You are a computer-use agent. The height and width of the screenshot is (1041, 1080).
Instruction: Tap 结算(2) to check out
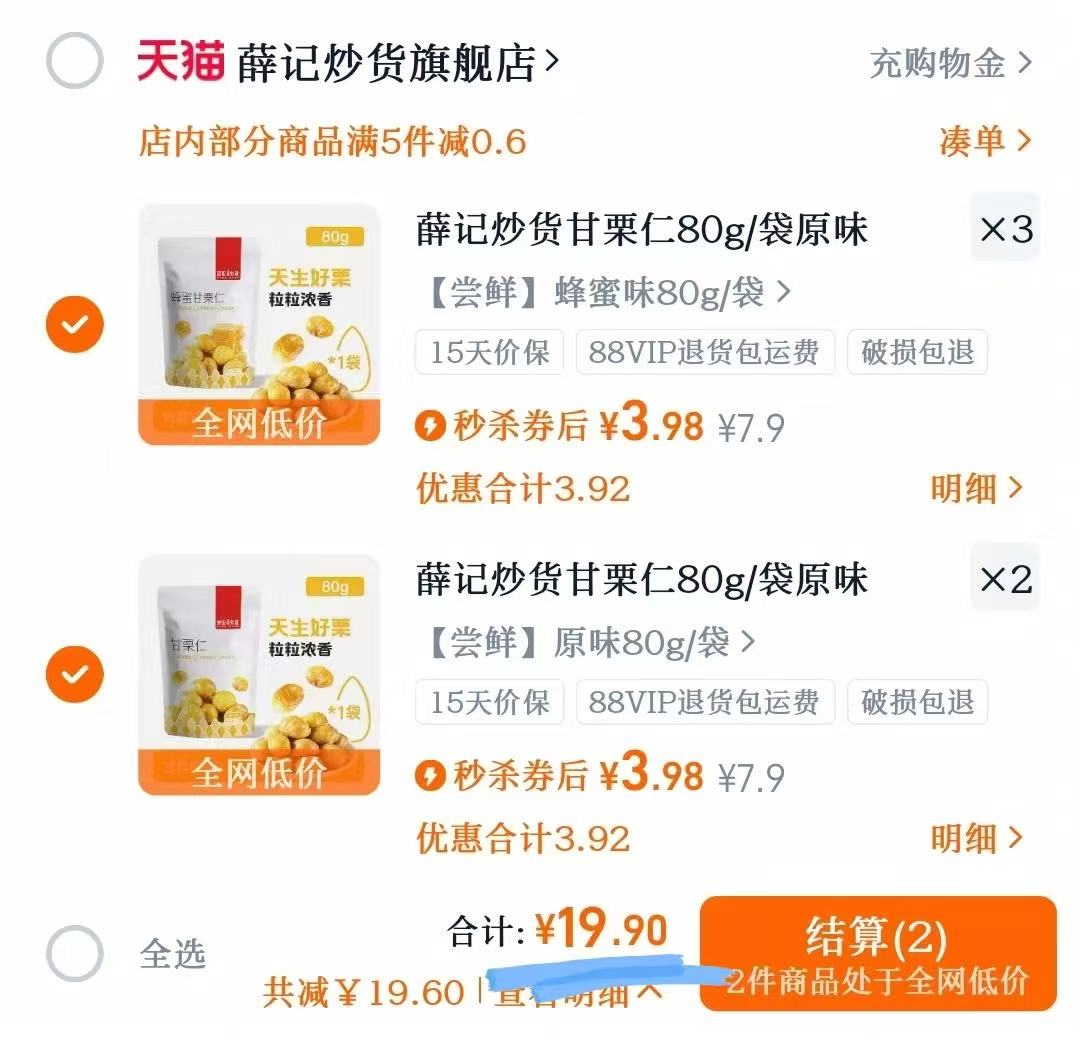click(x=877, y=953)
